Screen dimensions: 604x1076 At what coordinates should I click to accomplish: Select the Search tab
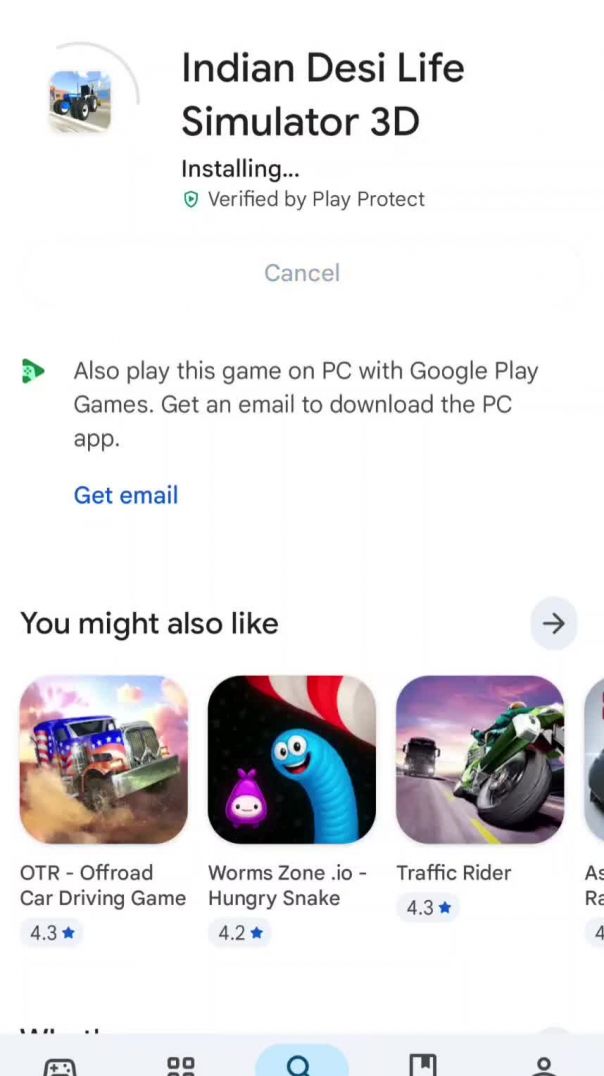[x=300, y=1064]
